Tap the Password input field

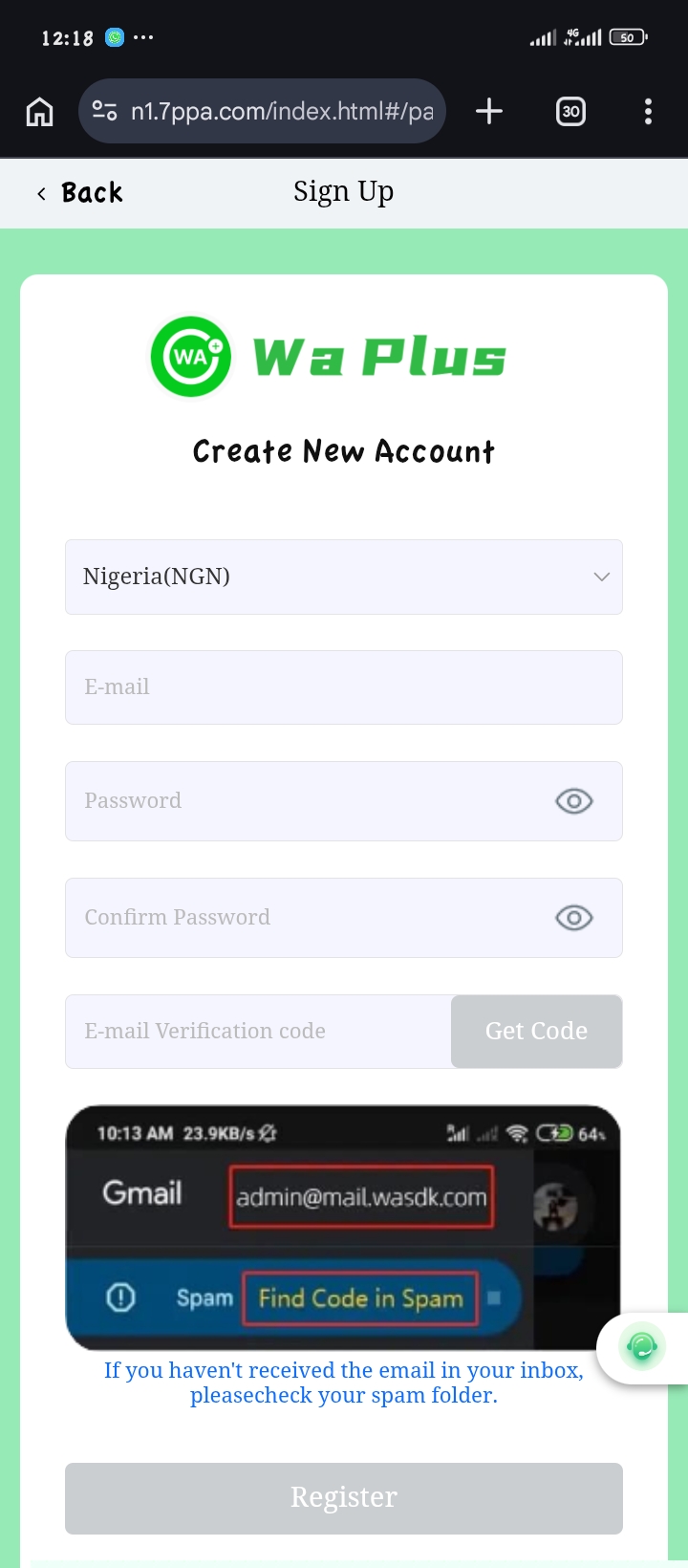306,801
